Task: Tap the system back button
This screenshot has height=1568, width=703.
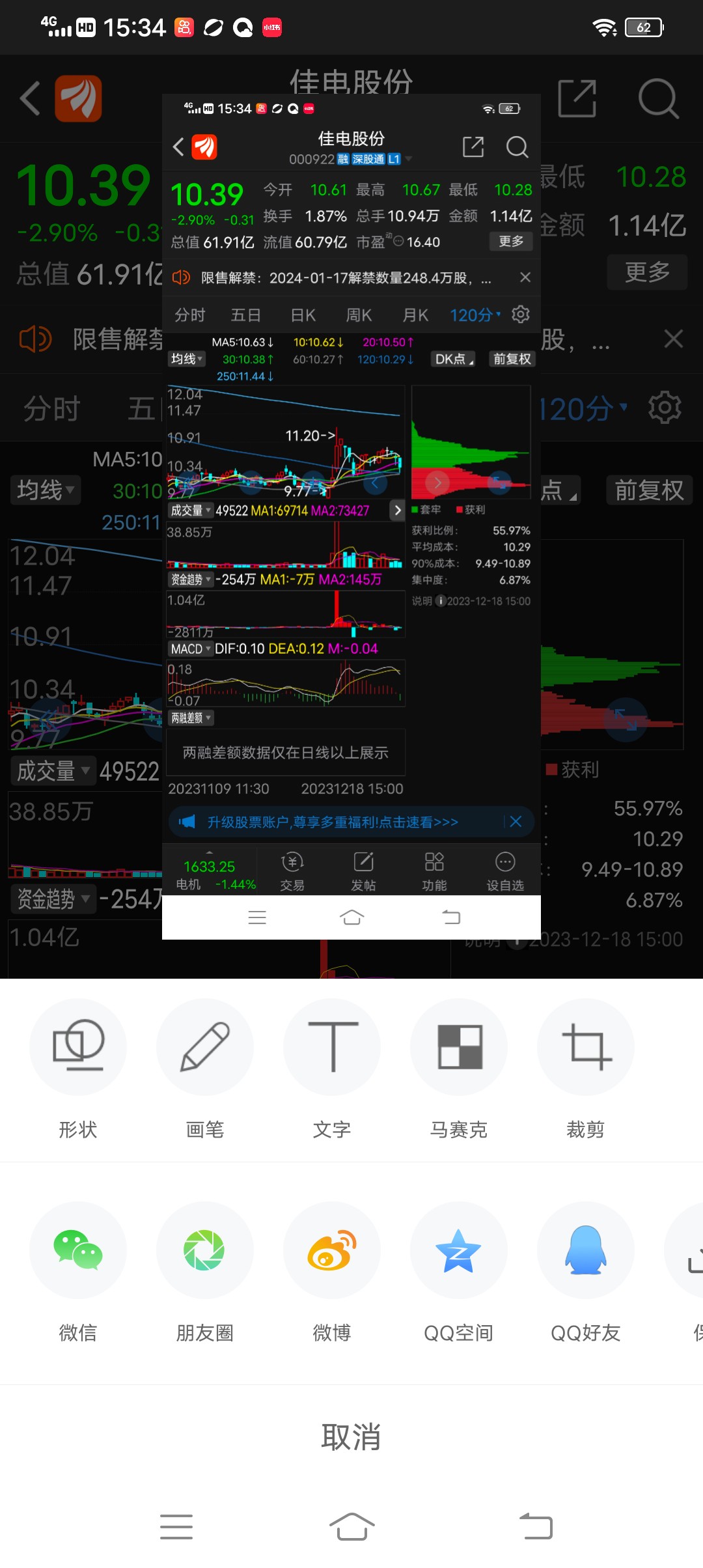Action: point(536,1526)
